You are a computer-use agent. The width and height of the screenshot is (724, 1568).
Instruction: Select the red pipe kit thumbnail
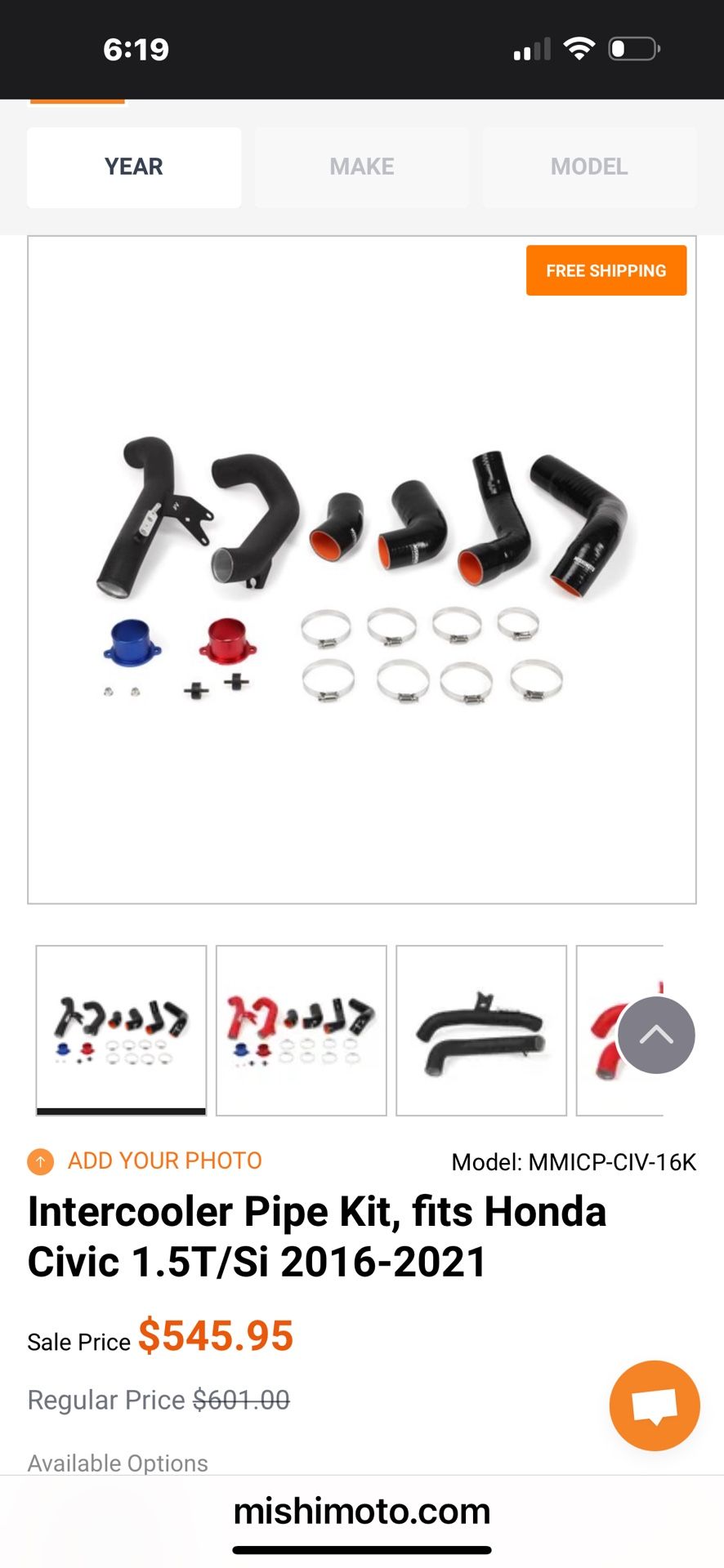point(301,1029)
